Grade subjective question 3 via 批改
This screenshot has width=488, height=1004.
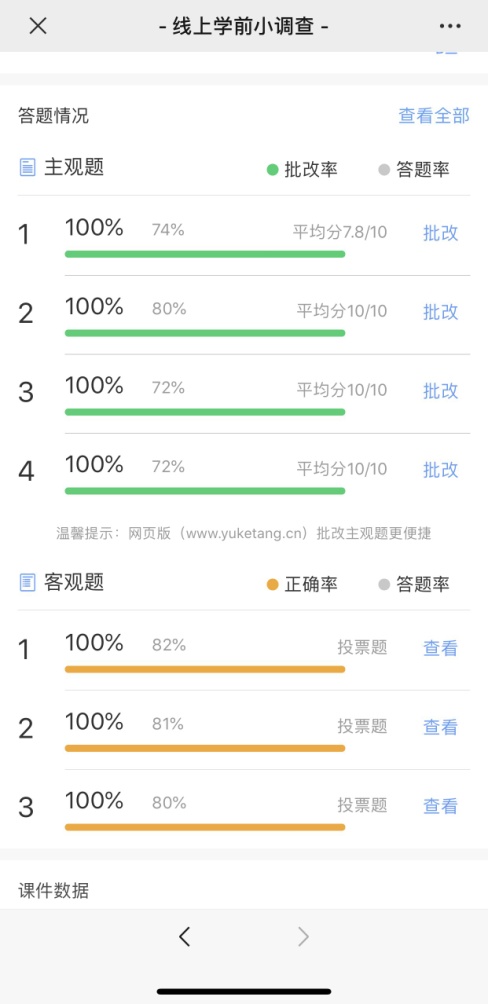tap(441, 391)
